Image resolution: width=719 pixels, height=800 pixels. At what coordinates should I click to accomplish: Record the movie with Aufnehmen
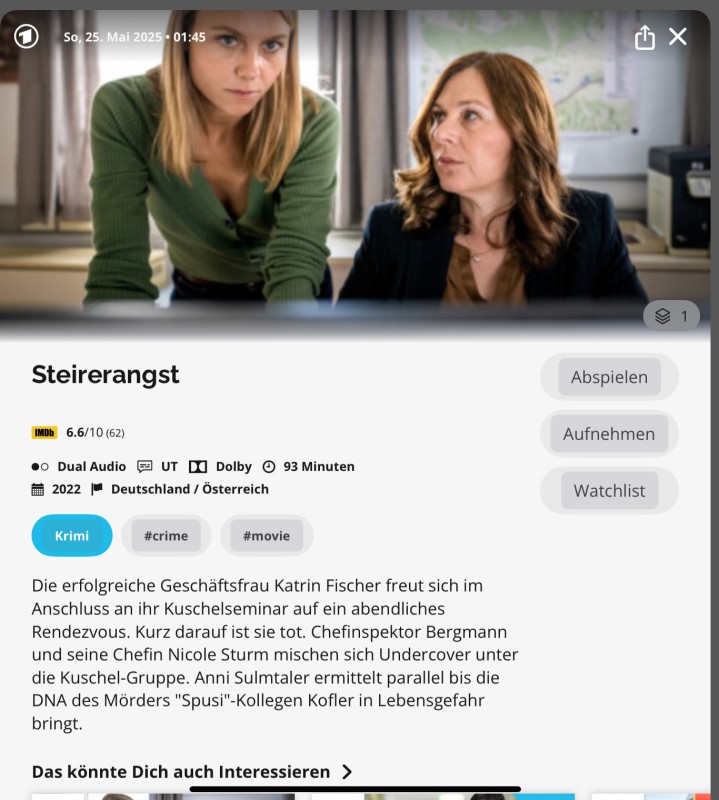coord(609,434)
